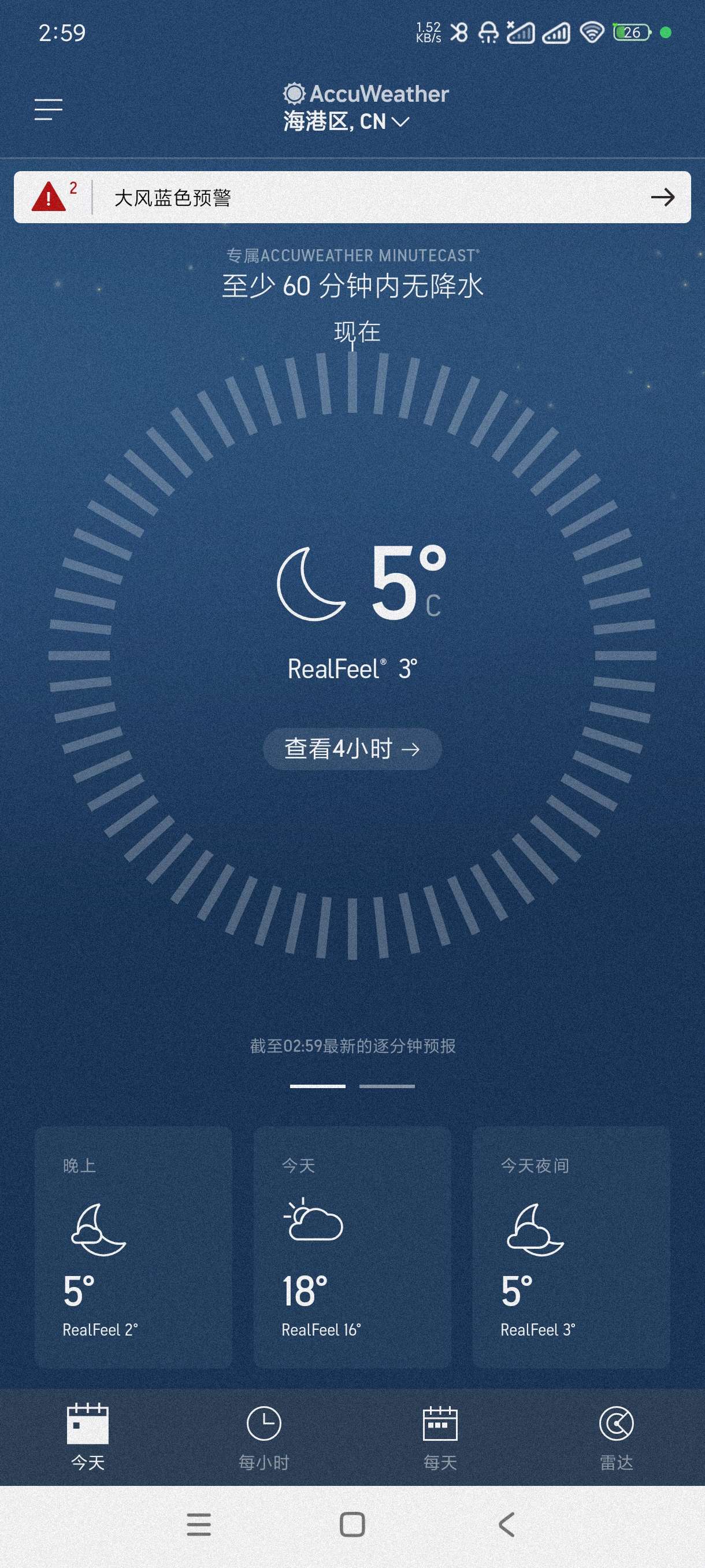The width and height of the screenshot is (705, 1568).
Task: Switch to the 每小时 tab
Action: (264, 1437)
